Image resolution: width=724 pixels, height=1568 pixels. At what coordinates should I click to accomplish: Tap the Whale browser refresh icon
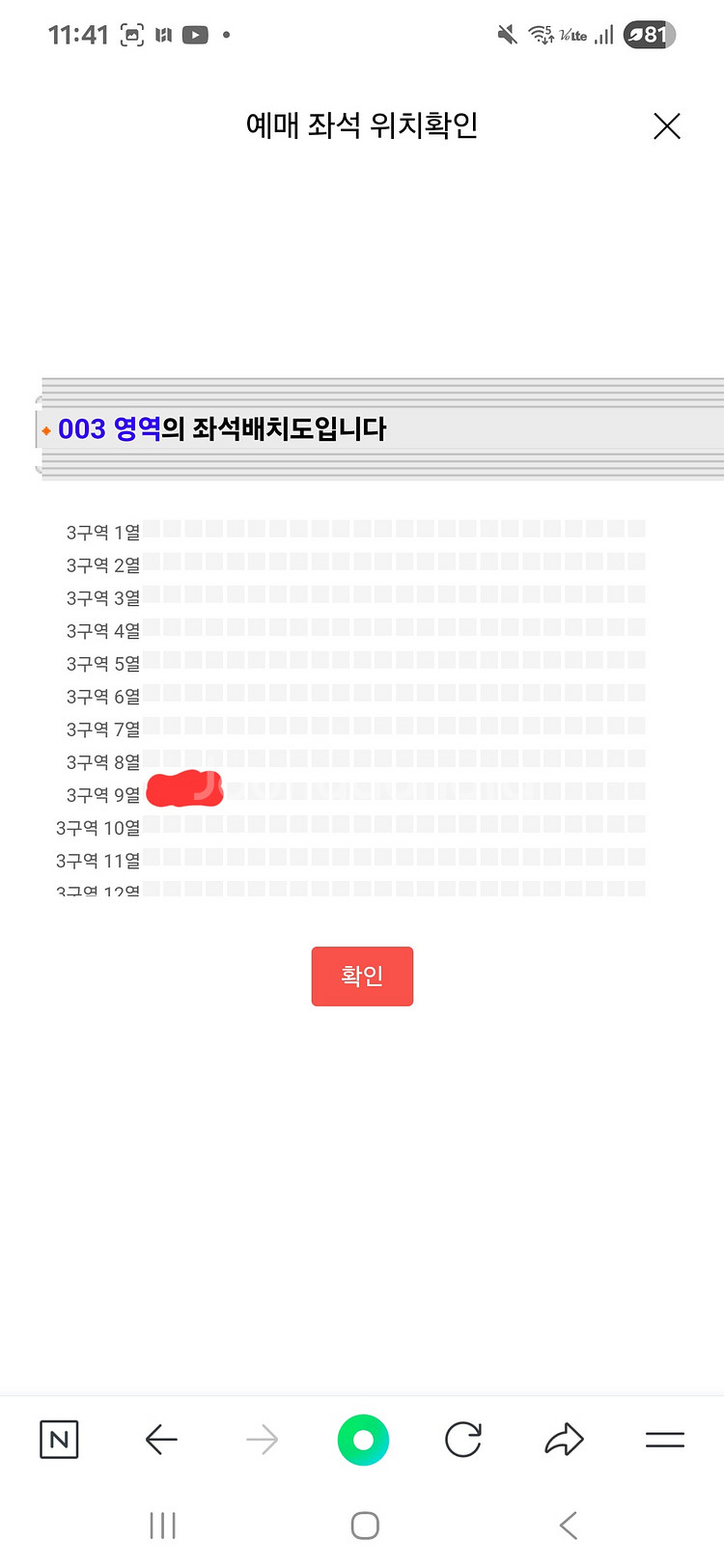[463, 1439]
